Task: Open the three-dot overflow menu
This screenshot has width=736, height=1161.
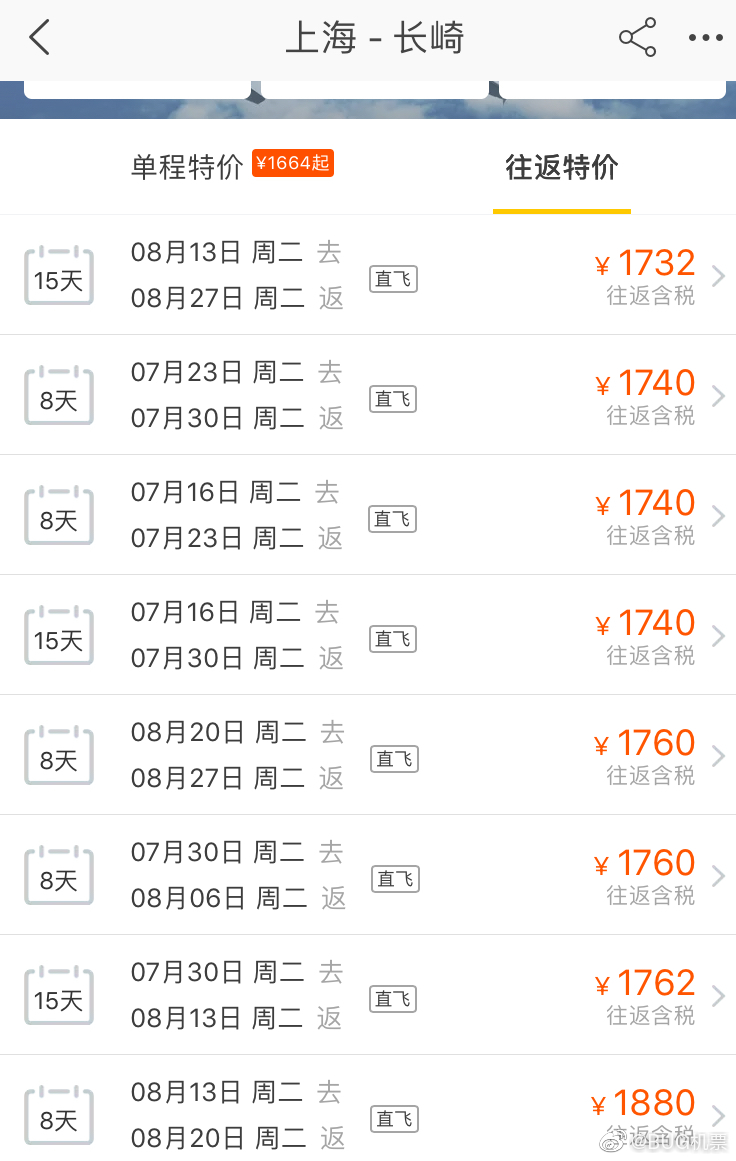Action: 705,39
